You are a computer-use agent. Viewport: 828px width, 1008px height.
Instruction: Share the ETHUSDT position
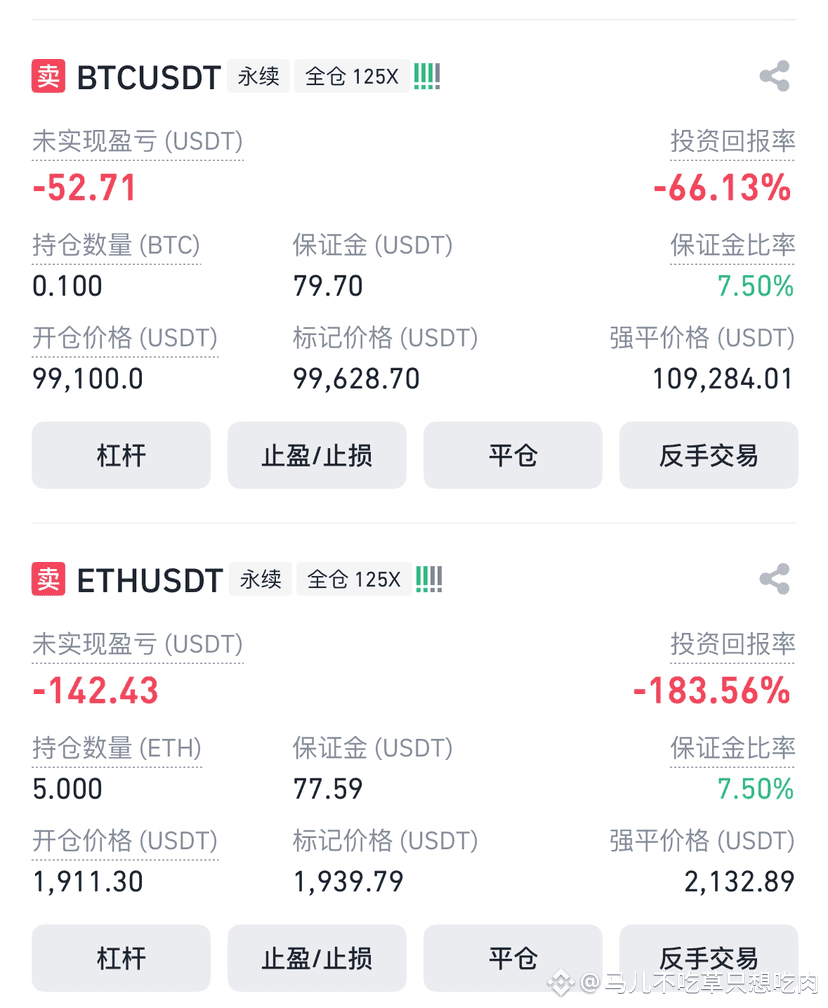tap(774, 579)
